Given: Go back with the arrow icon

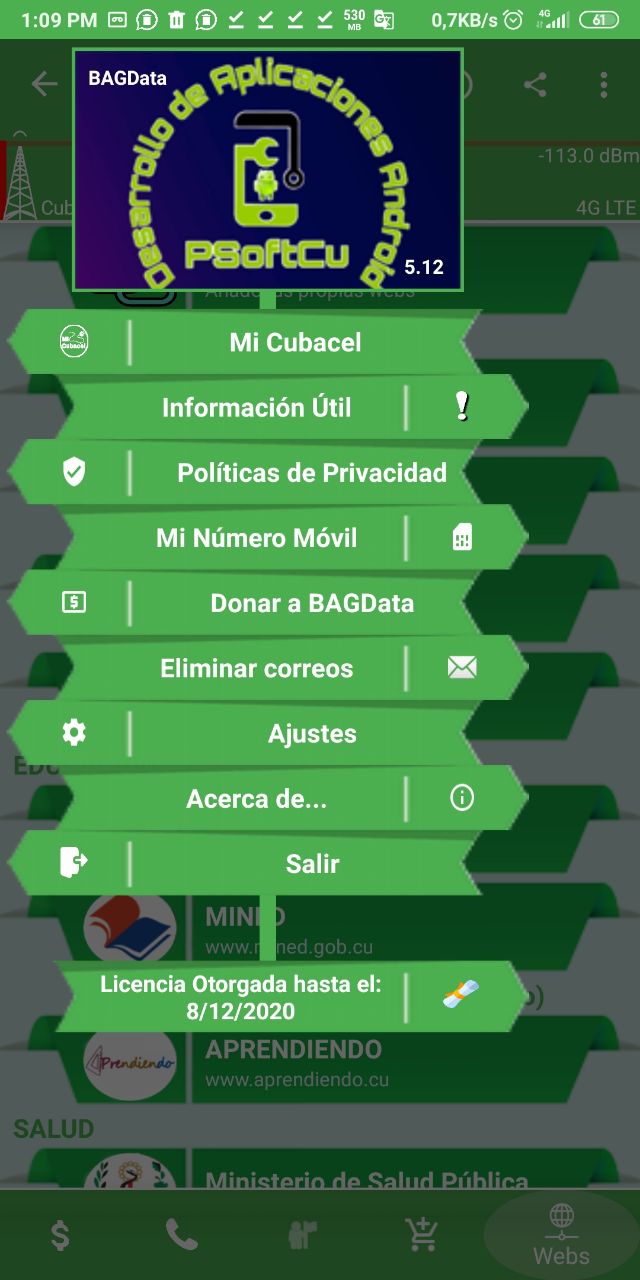Looking at the screenshot, I should click(44, 84).
